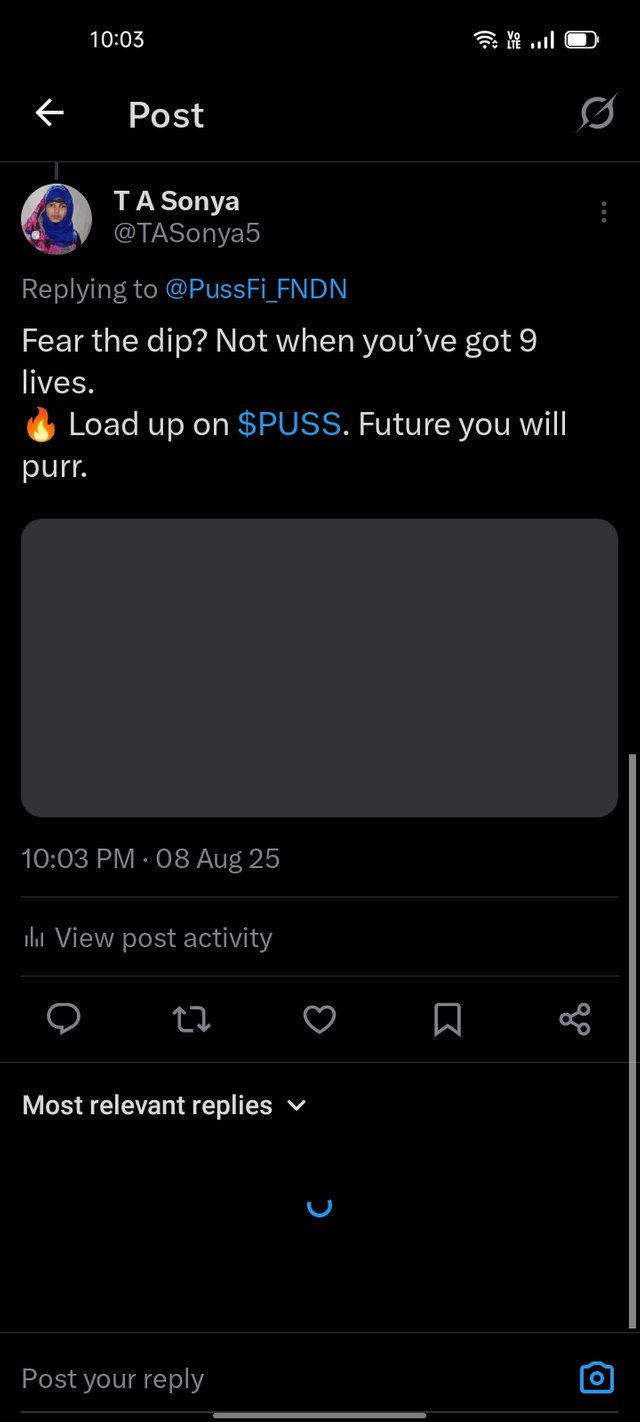Viewport: 640px width, 1422px height.
Task: Like T A Sonya's post
Action: (x=319, y=1019)
